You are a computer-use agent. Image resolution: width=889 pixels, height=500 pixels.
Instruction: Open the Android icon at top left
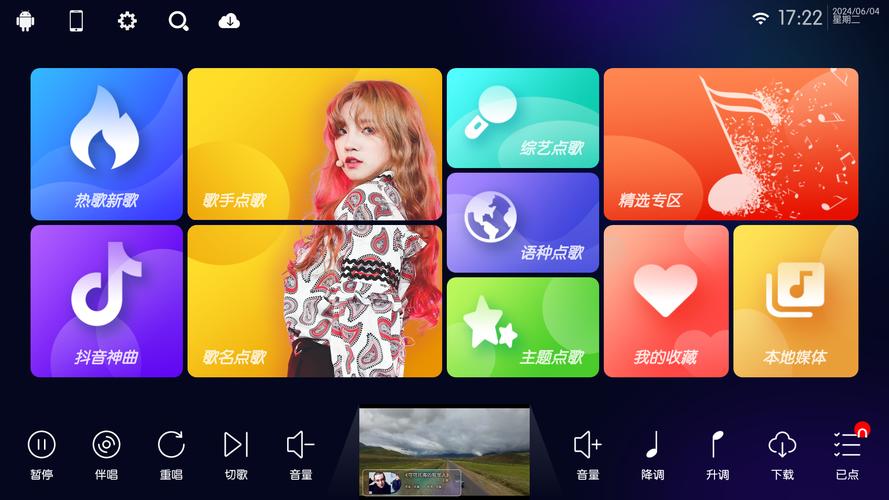coord(25,21)
